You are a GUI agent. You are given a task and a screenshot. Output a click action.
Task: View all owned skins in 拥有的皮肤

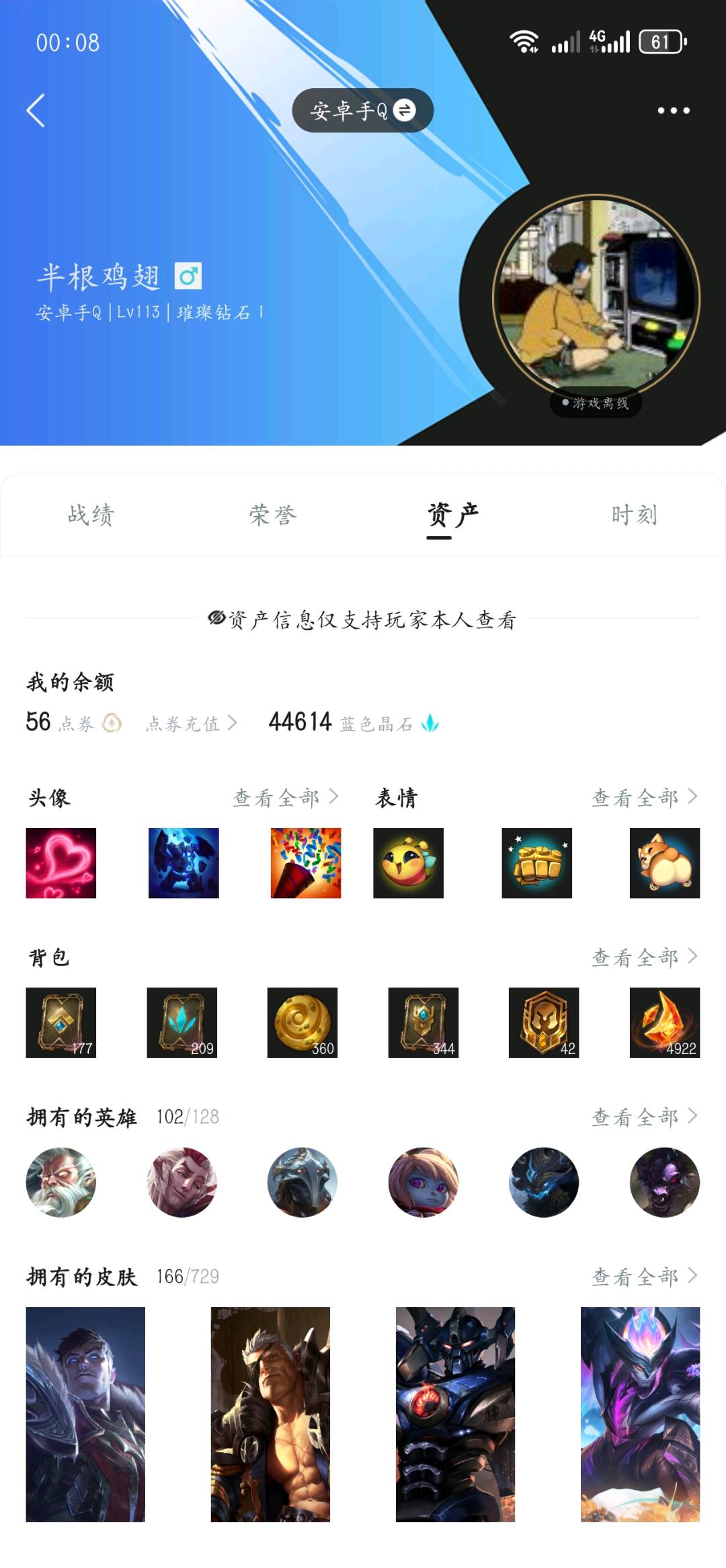coord(645,1277)
